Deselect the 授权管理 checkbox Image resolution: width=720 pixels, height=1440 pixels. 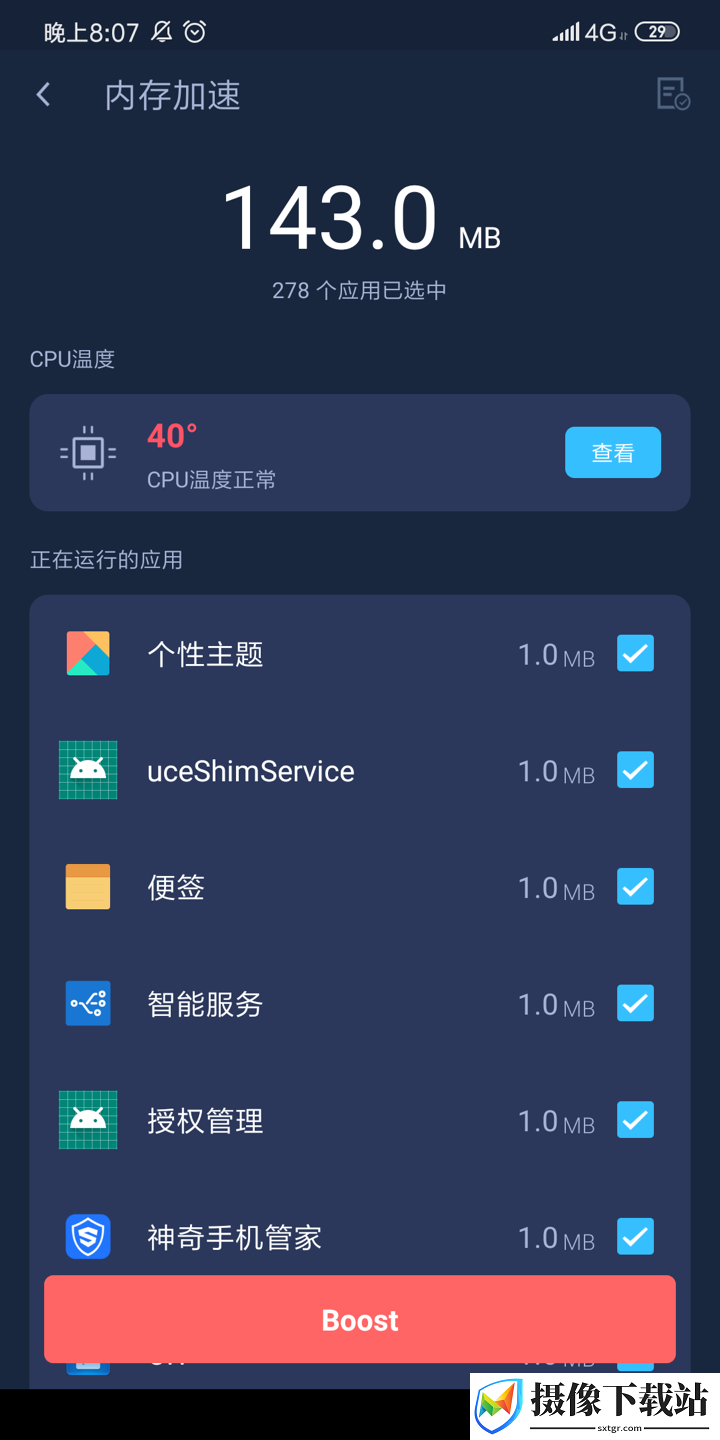point(635,1120)
